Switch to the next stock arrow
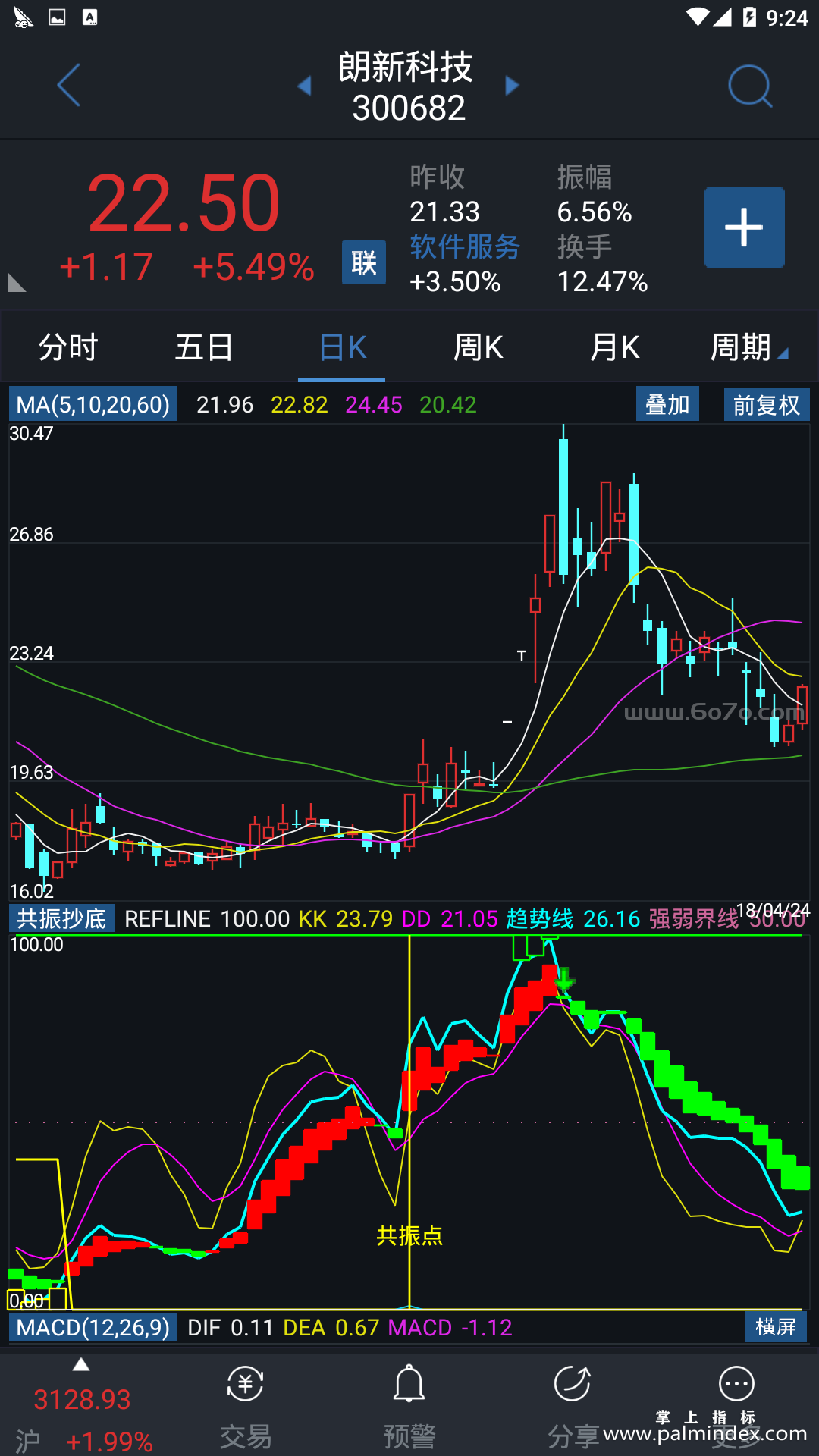Screen dimensions: 819x1456 click(x=513, y=86)
